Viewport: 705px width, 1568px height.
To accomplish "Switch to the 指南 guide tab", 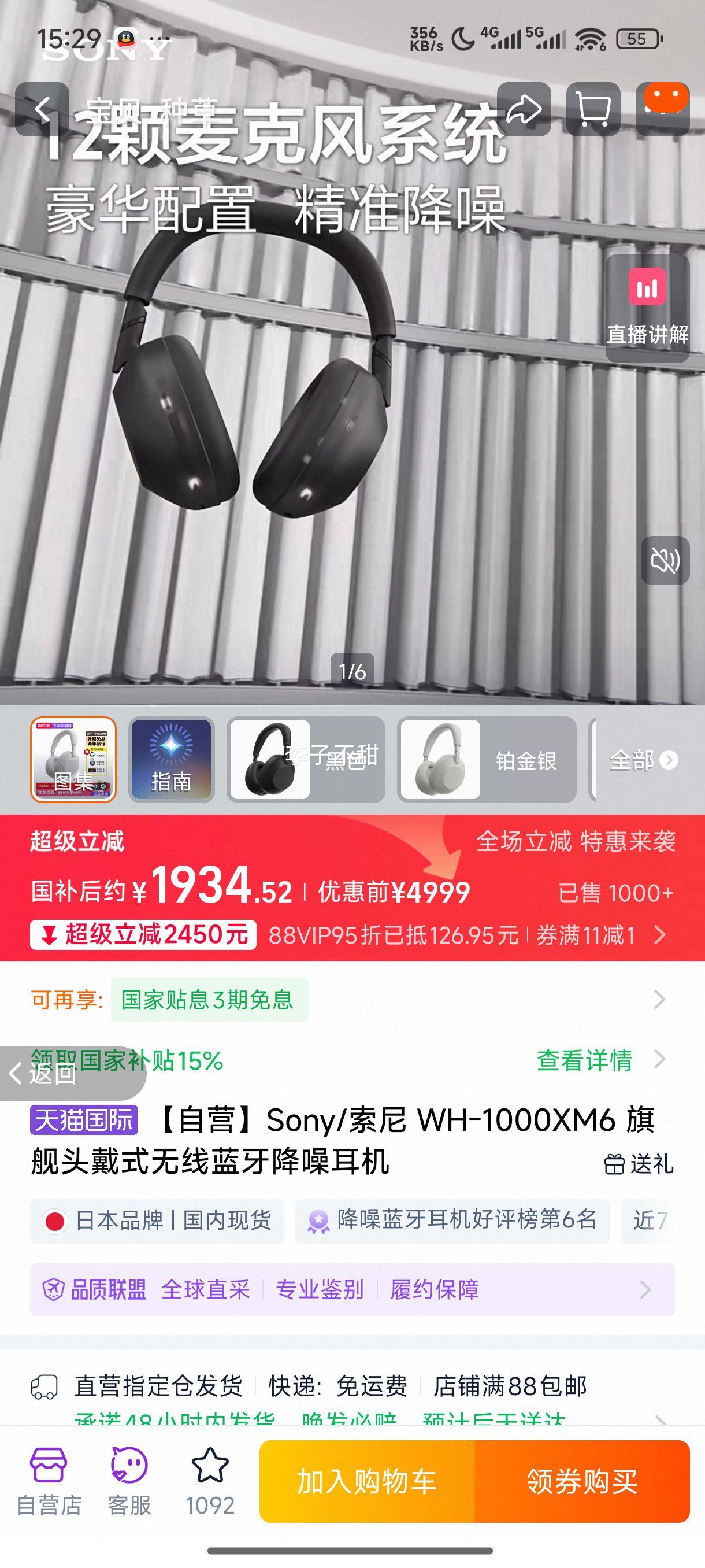I will pos(170,762).
